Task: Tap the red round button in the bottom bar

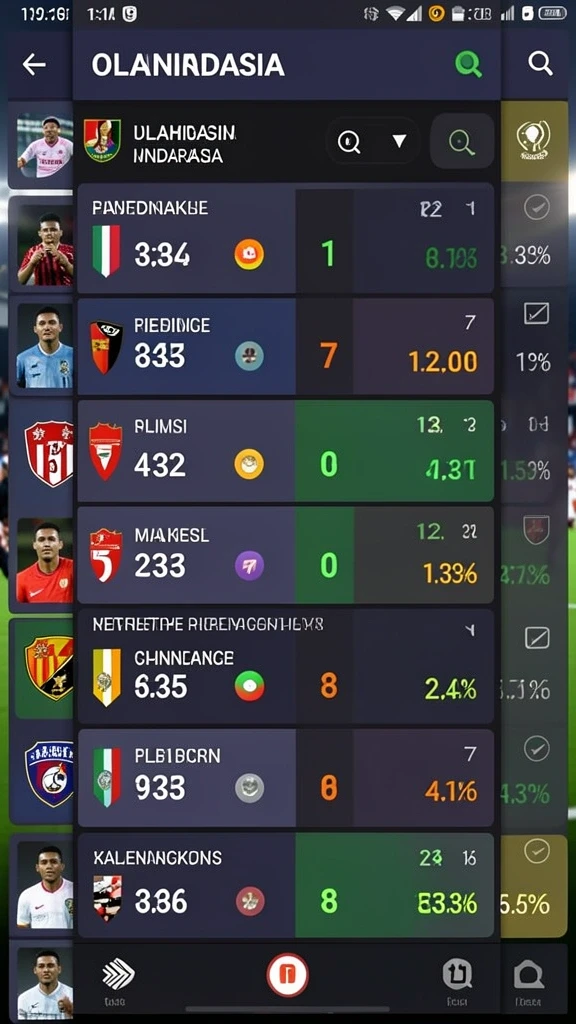Action: tap(287, 974)
